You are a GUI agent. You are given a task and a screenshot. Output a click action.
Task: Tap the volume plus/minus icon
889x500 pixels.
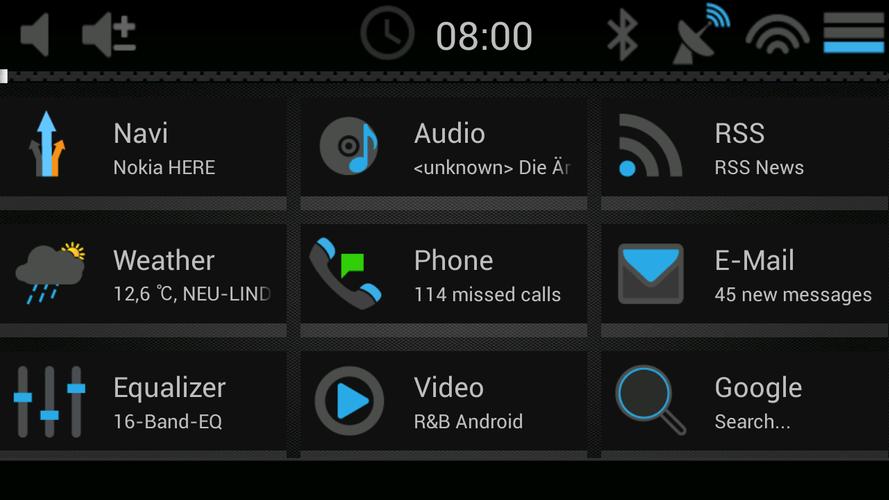[108, 35]
